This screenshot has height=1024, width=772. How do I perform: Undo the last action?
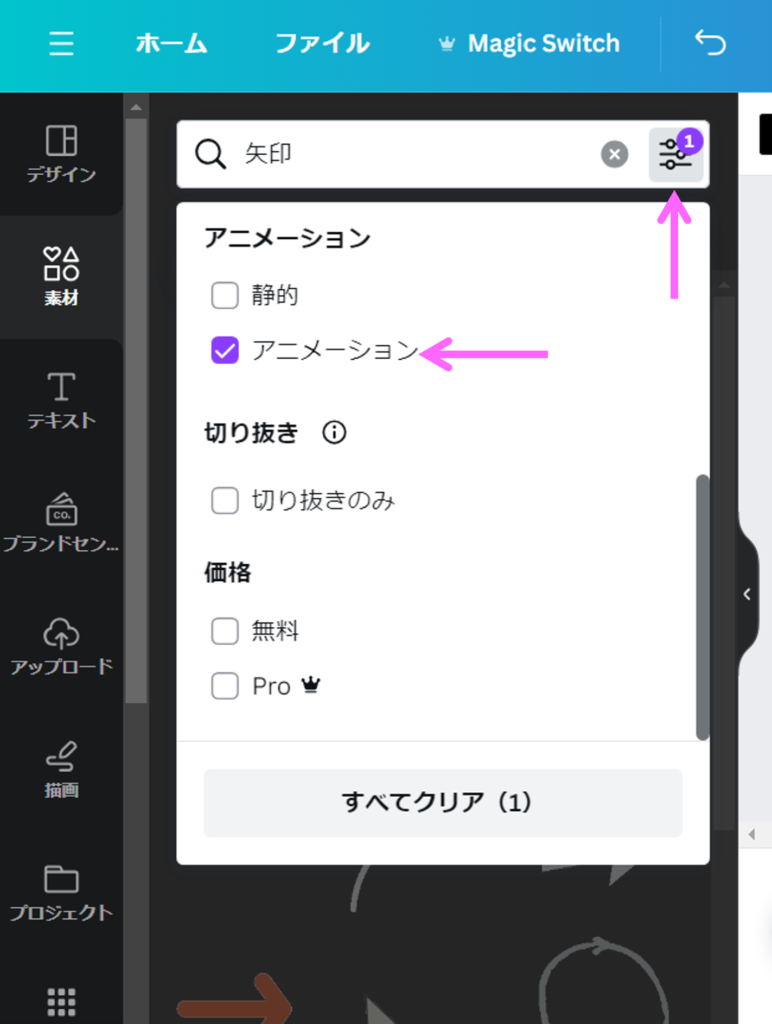[710, 44]
